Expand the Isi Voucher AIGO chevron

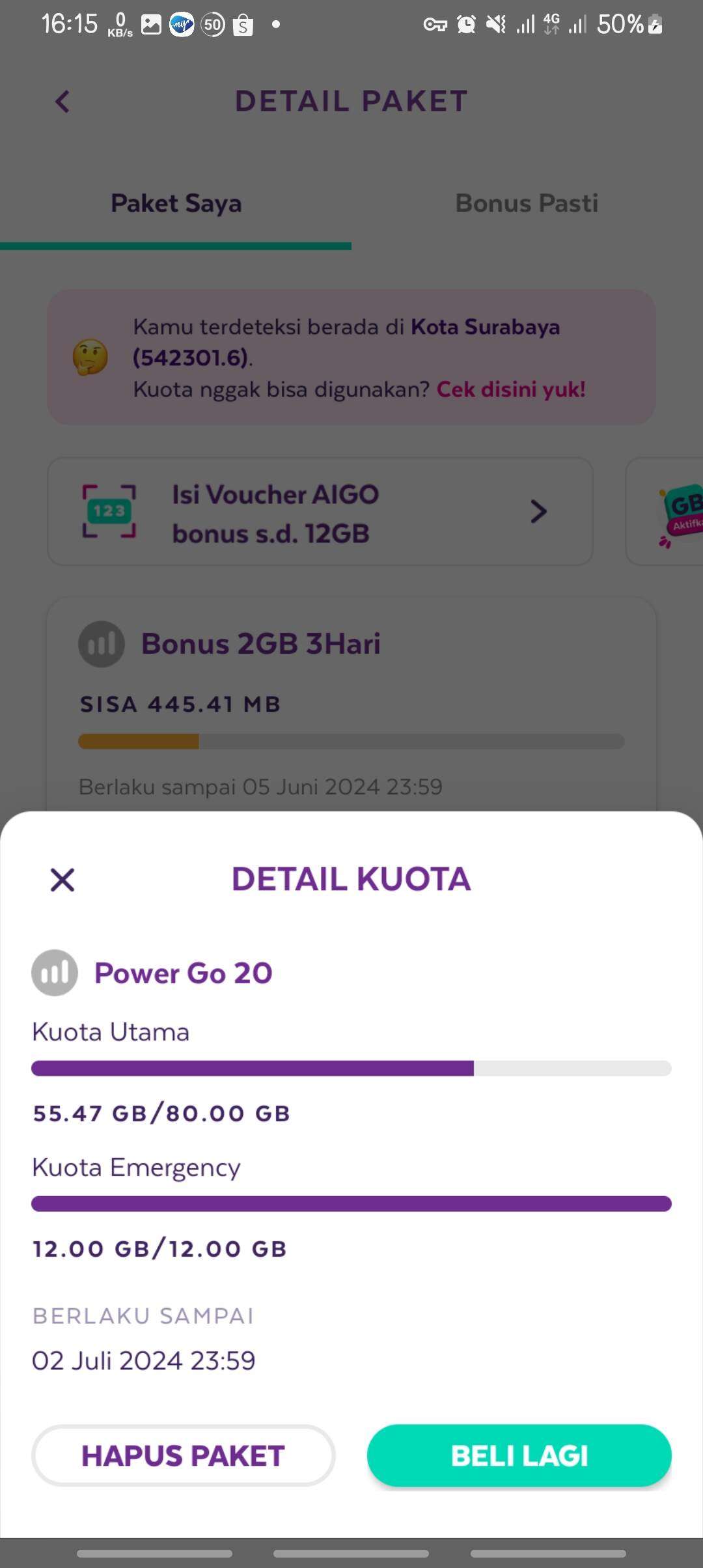tap(538, 512)
